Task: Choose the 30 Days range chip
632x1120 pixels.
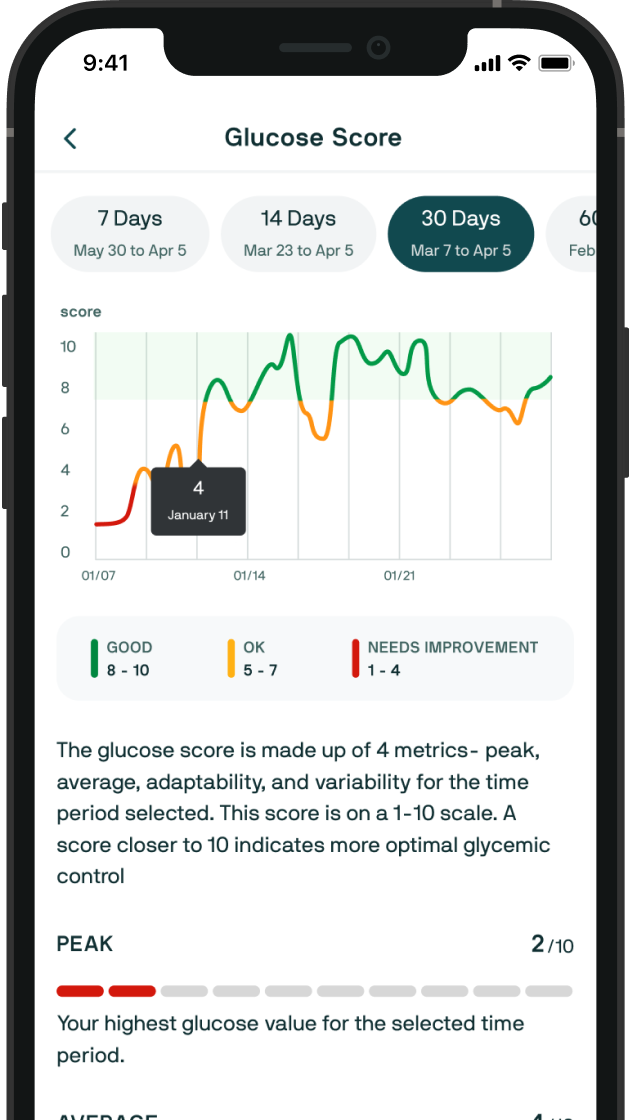Action: (x=461, y=234)
